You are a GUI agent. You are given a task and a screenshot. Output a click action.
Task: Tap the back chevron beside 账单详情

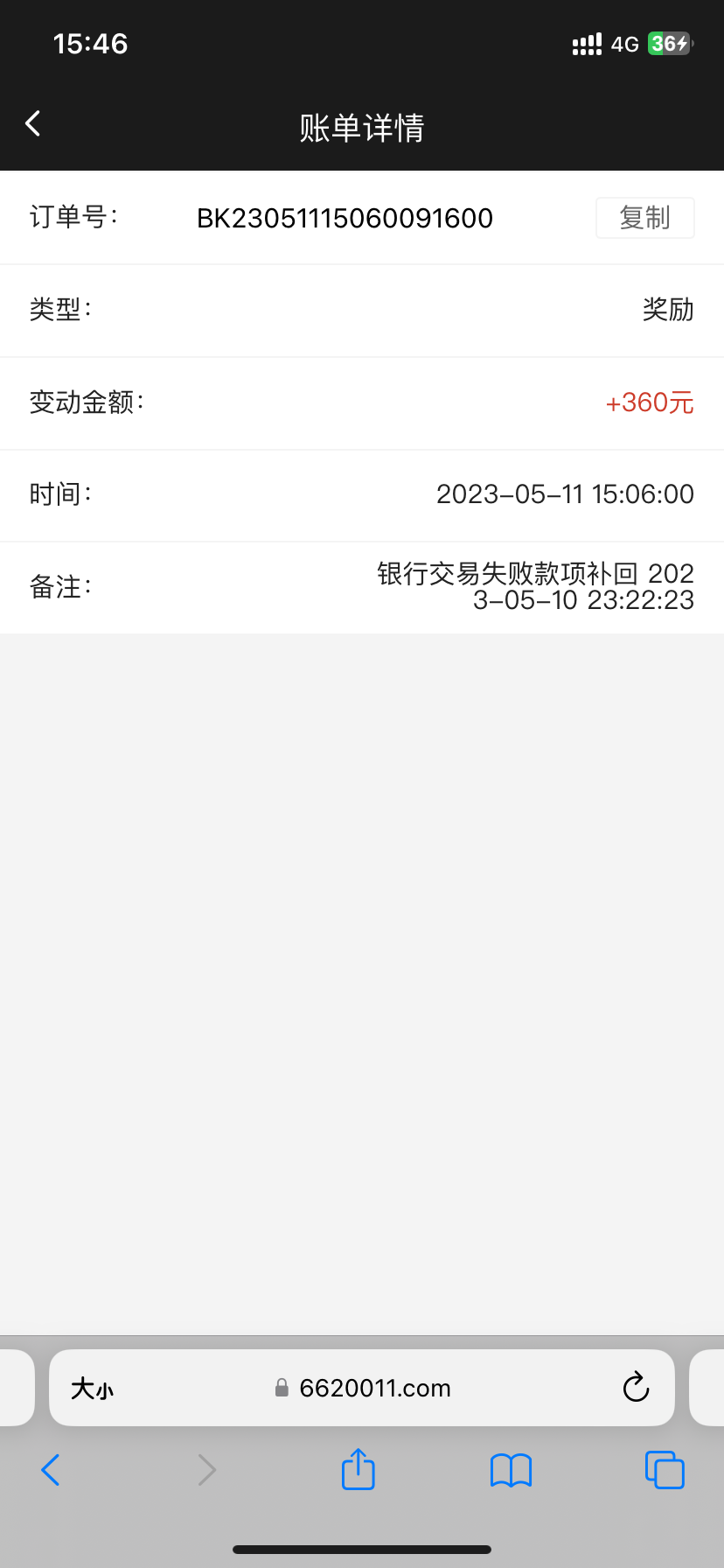[32, 123]
